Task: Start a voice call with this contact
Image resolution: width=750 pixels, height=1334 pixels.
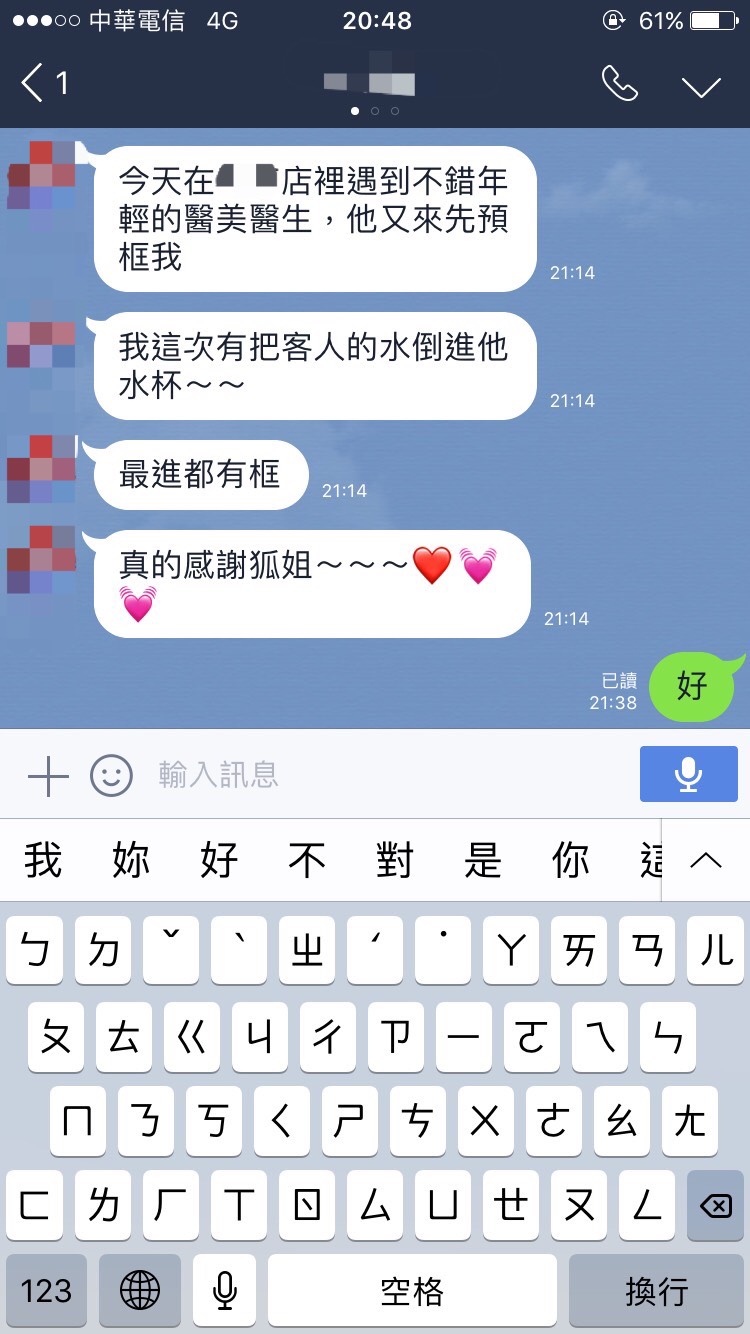Action: [x=619, y=84]
